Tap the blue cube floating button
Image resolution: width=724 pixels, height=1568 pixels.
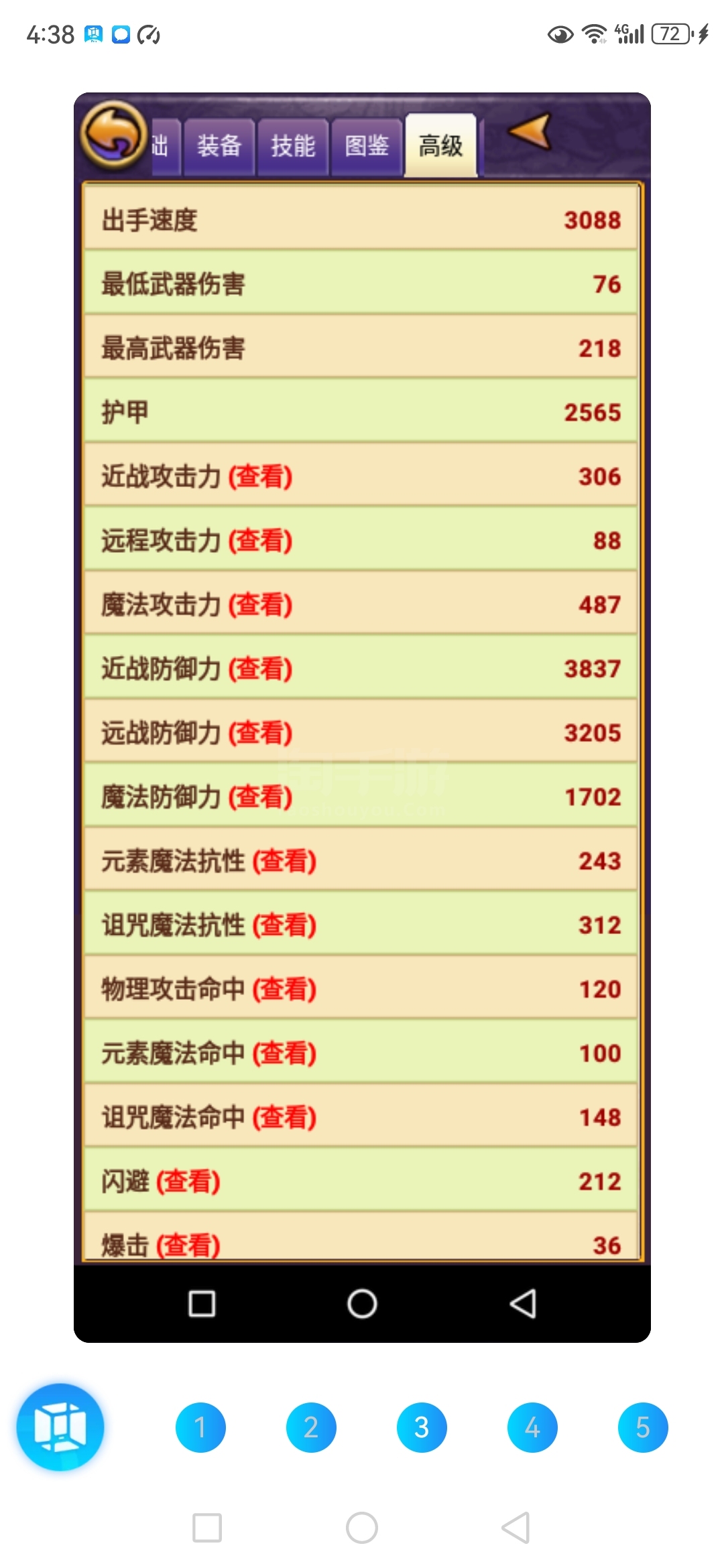pyautogui.click(x=60, y=1427)
